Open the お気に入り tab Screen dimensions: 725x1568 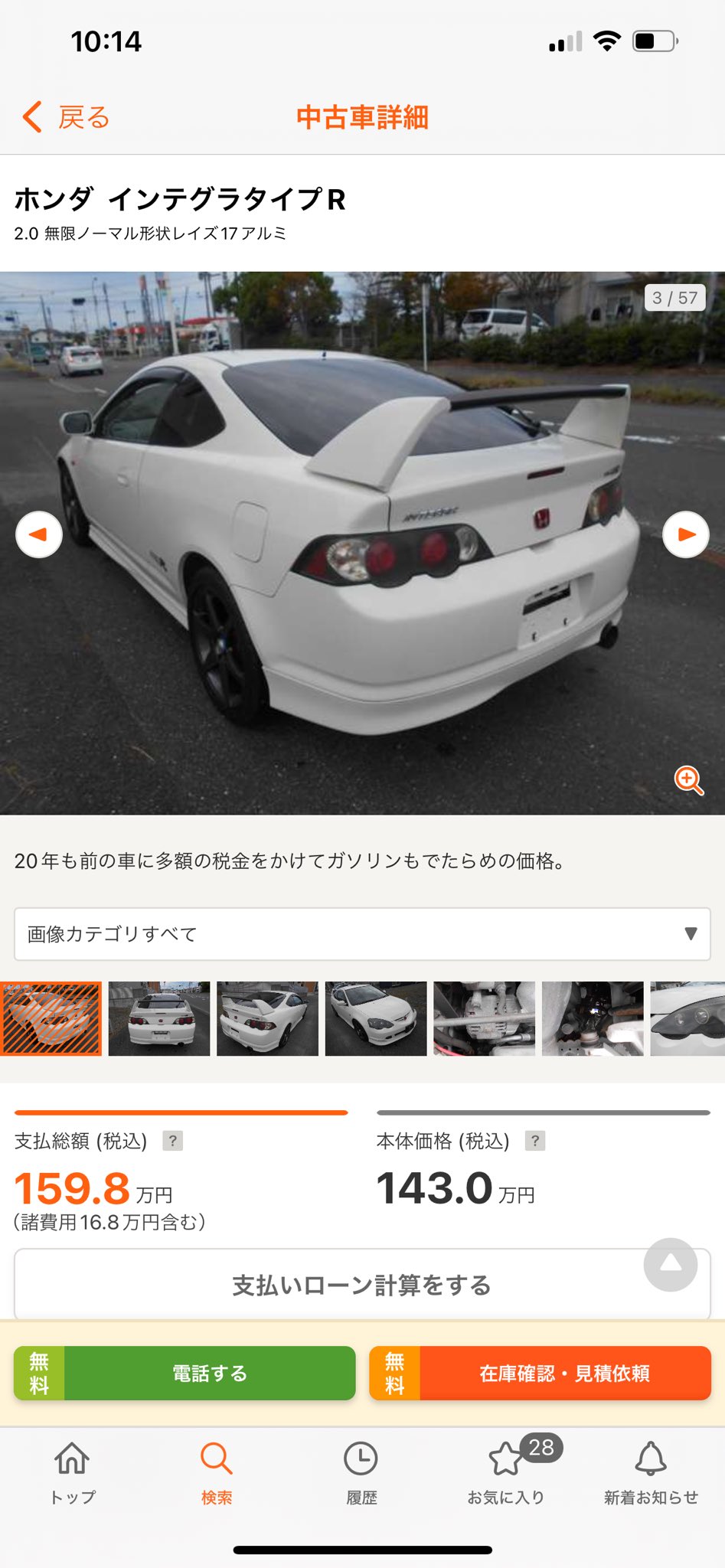pos(506,1473)
